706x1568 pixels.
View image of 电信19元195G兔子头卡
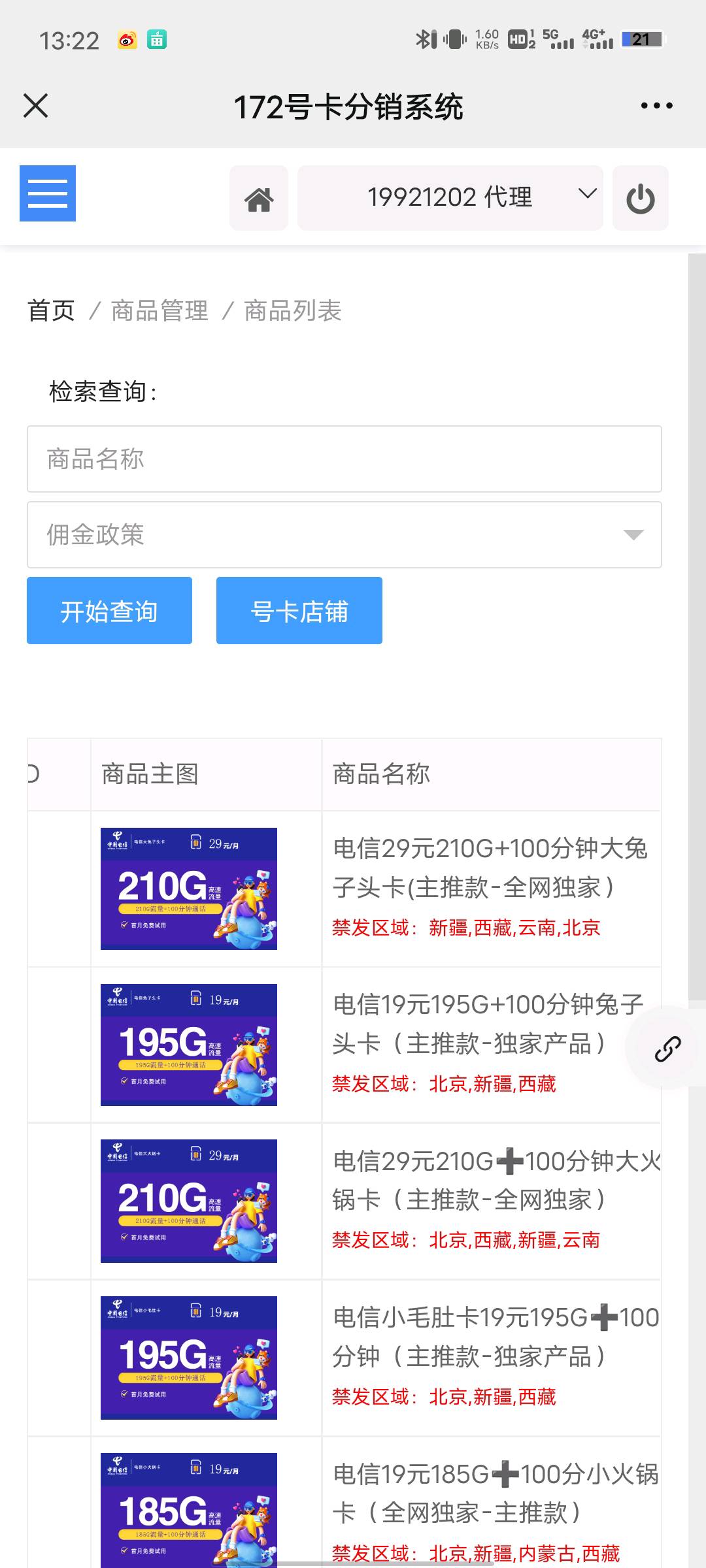[189, 1045]
